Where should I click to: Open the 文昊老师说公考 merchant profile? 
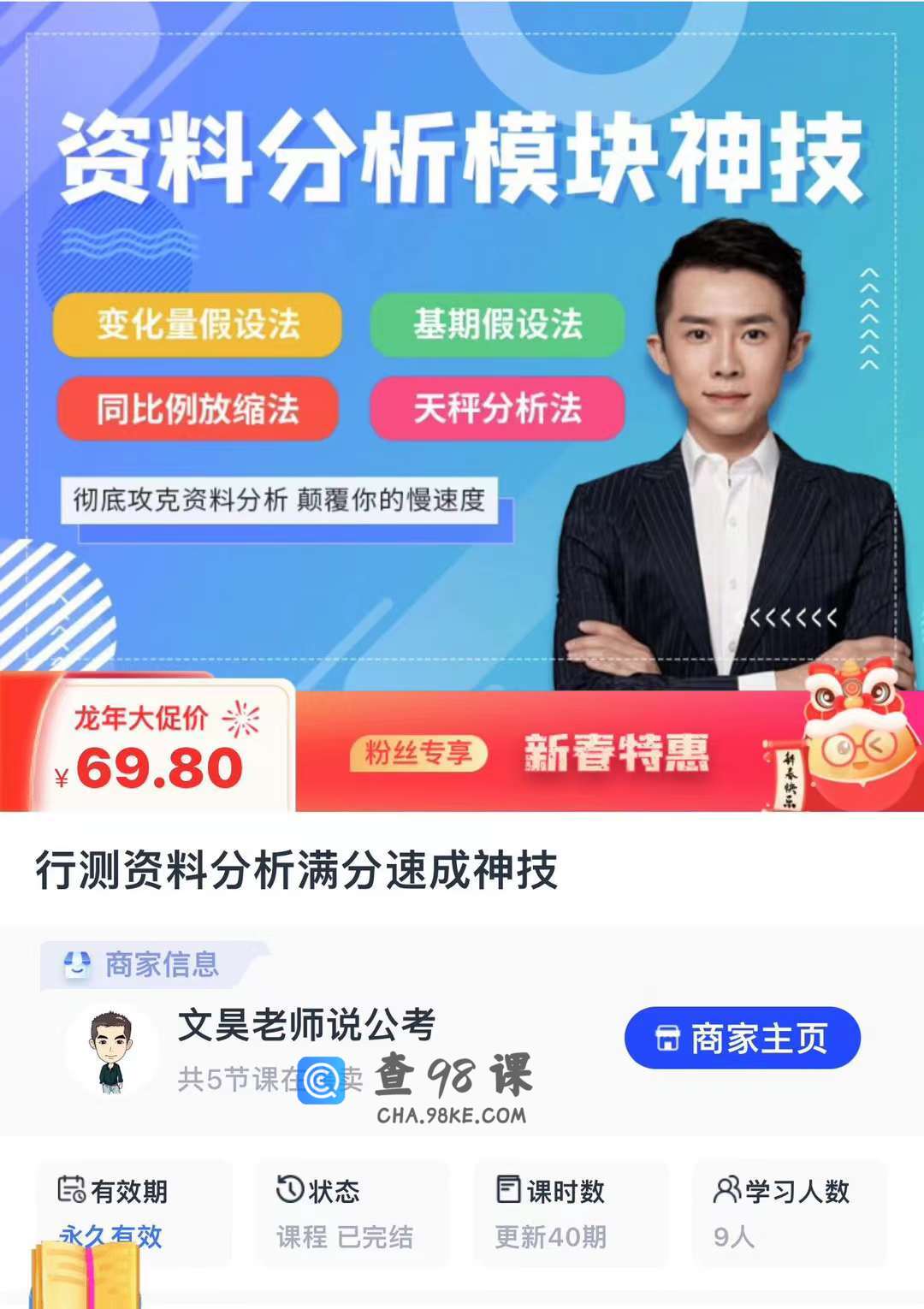(x=306, y=1024)
